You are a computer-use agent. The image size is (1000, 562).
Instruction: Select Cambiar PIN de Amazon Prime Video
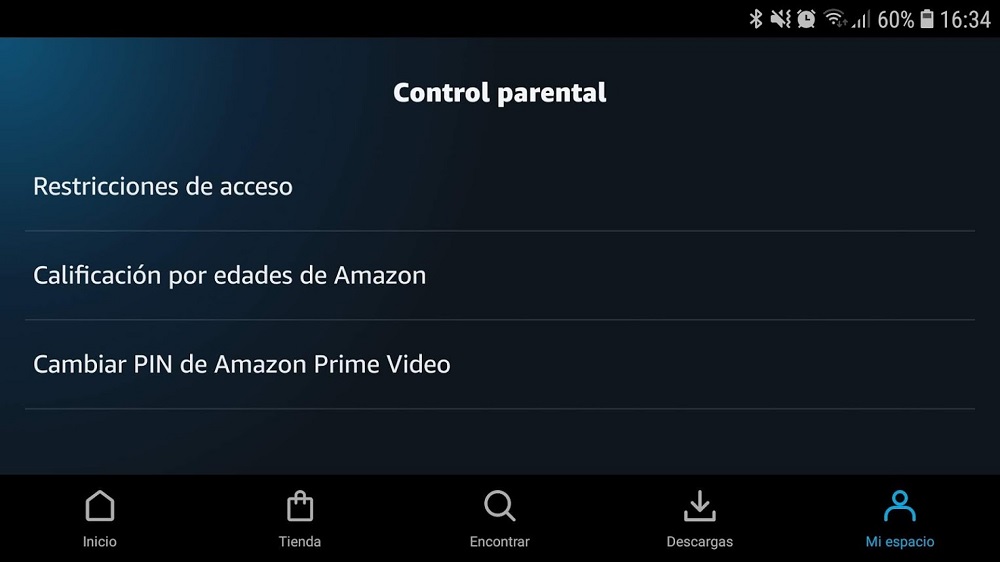pos(242,364)
